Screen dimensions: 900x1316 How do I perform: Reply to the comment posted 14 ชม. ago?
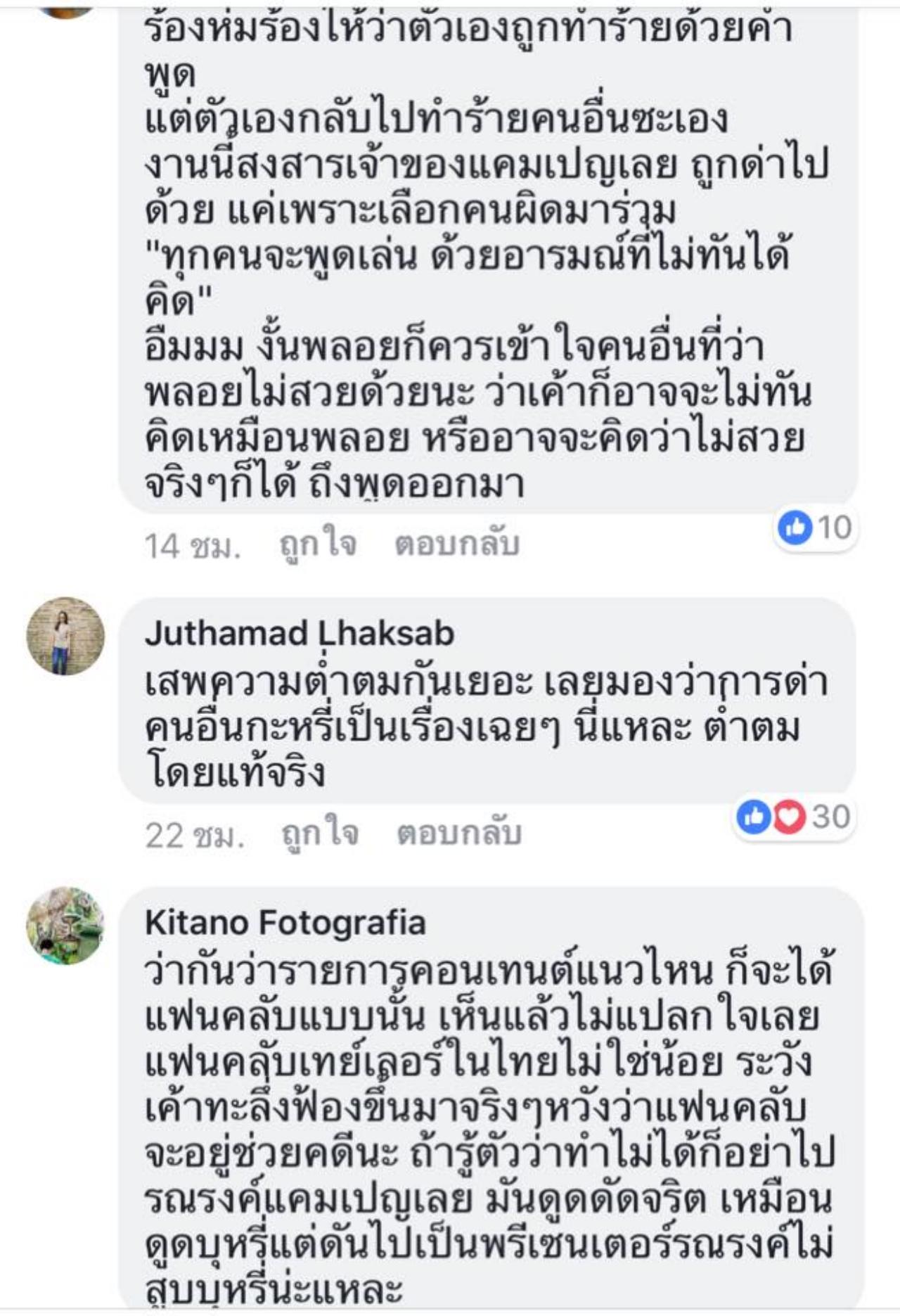click(457, 545)
